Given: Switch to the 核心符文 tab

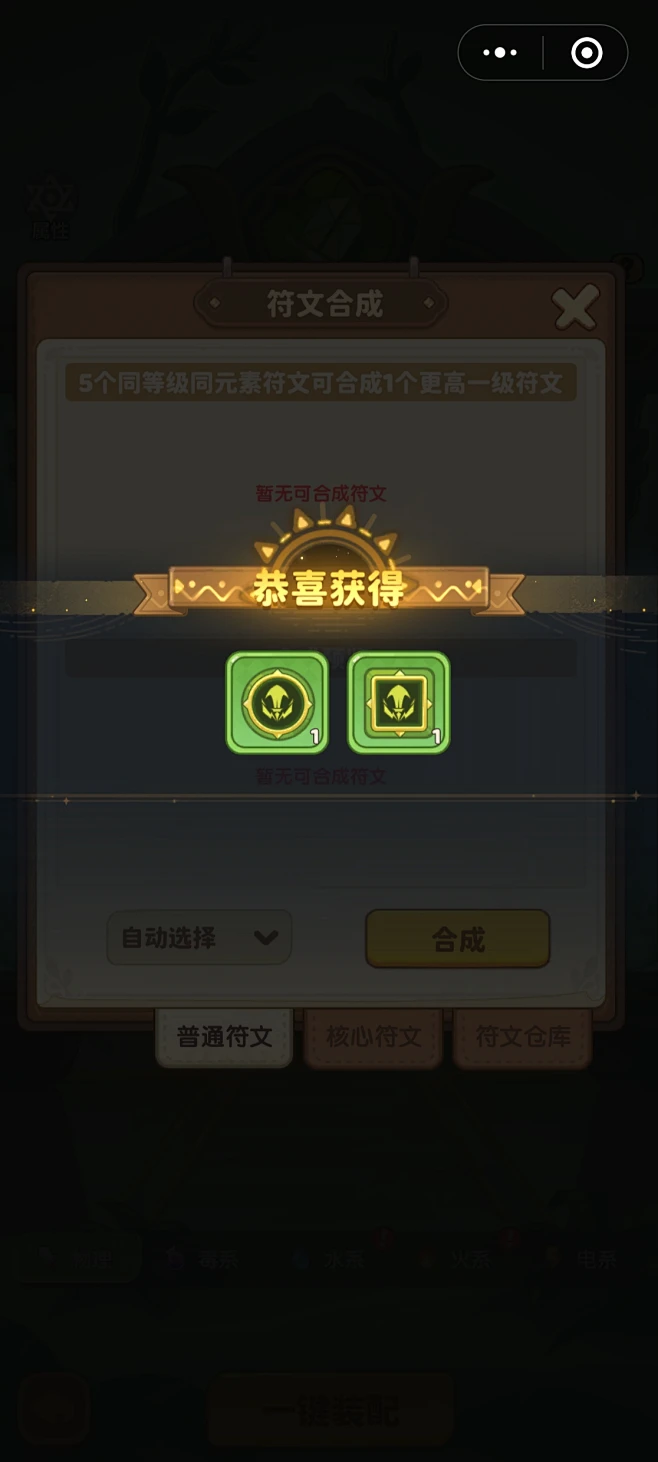Looking at the screenshot, I should click(373, 1037).
